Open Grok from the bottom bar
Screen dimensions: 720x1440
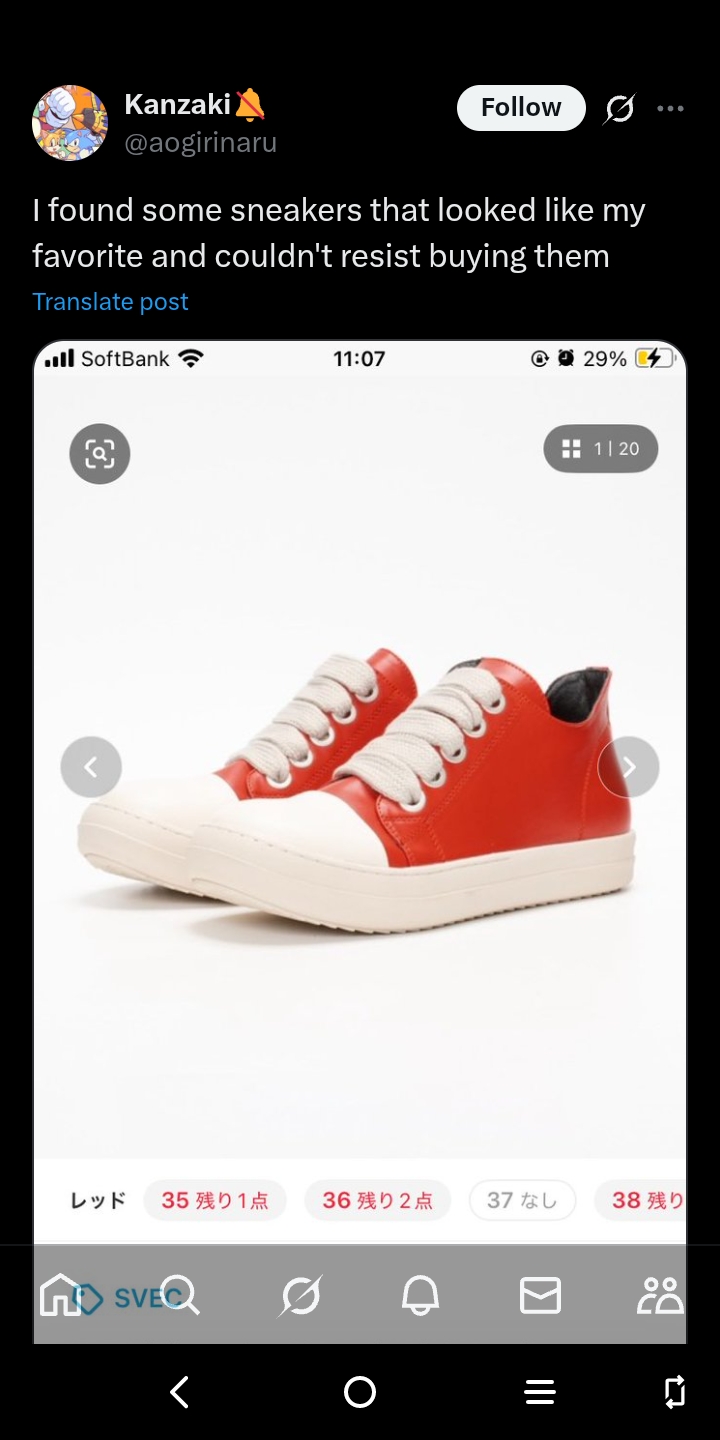coord(300,1296)
